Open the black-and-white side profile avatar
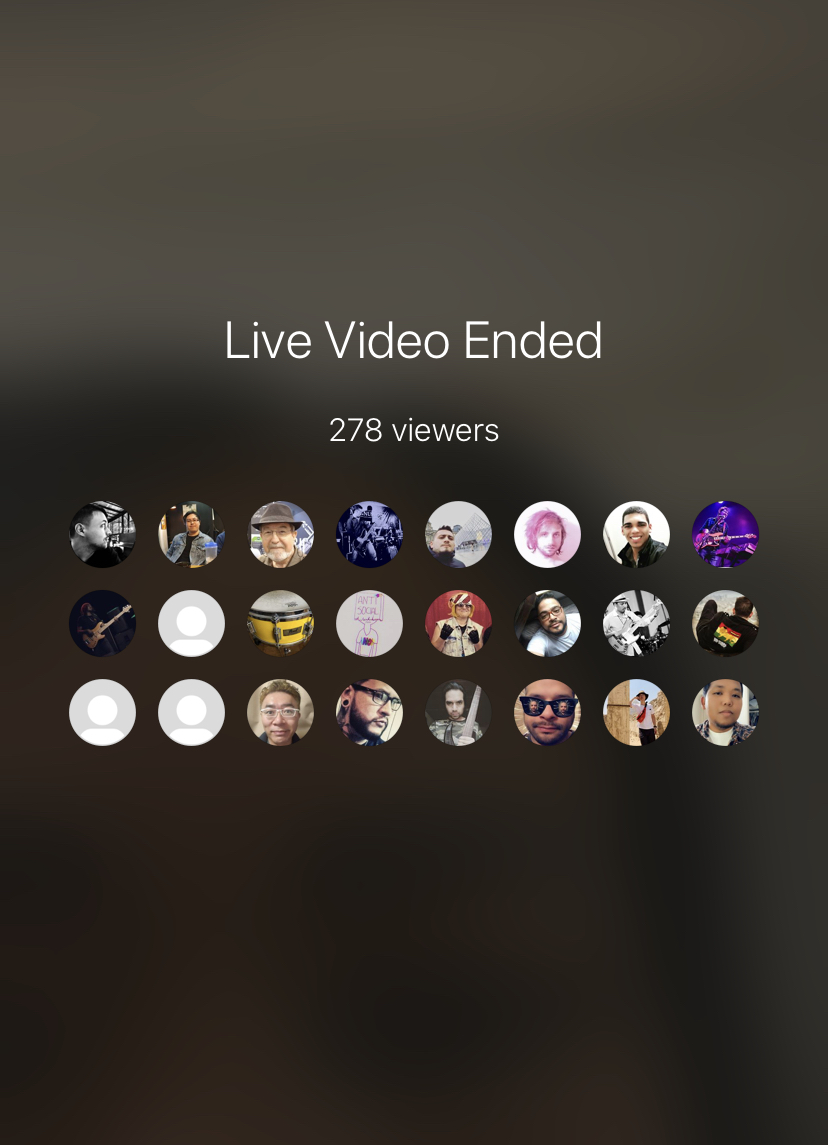 pyautogui.click(x=102, y=534)
